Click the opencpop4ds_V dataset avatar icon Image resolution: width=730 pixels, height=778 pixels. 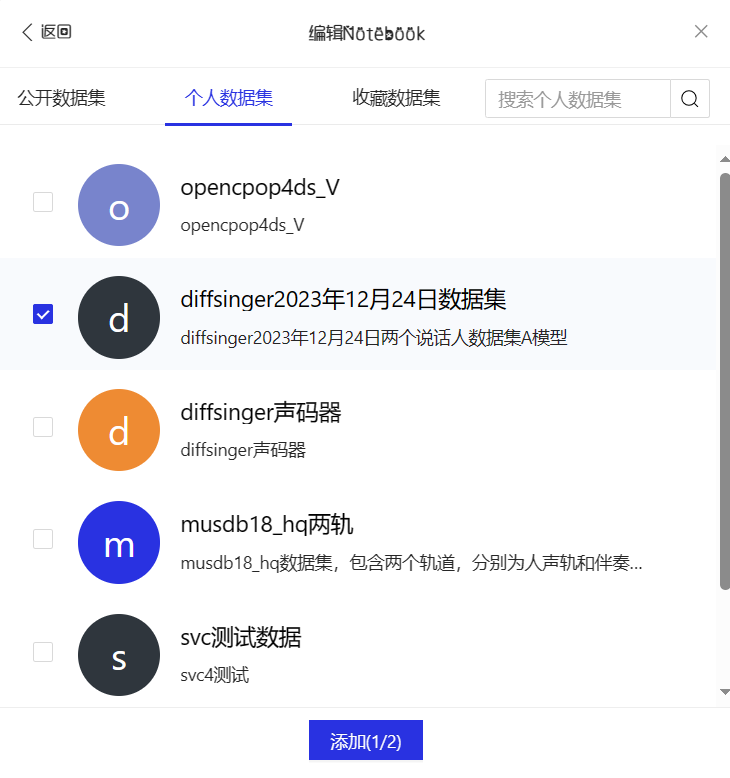tap(119, 204)
